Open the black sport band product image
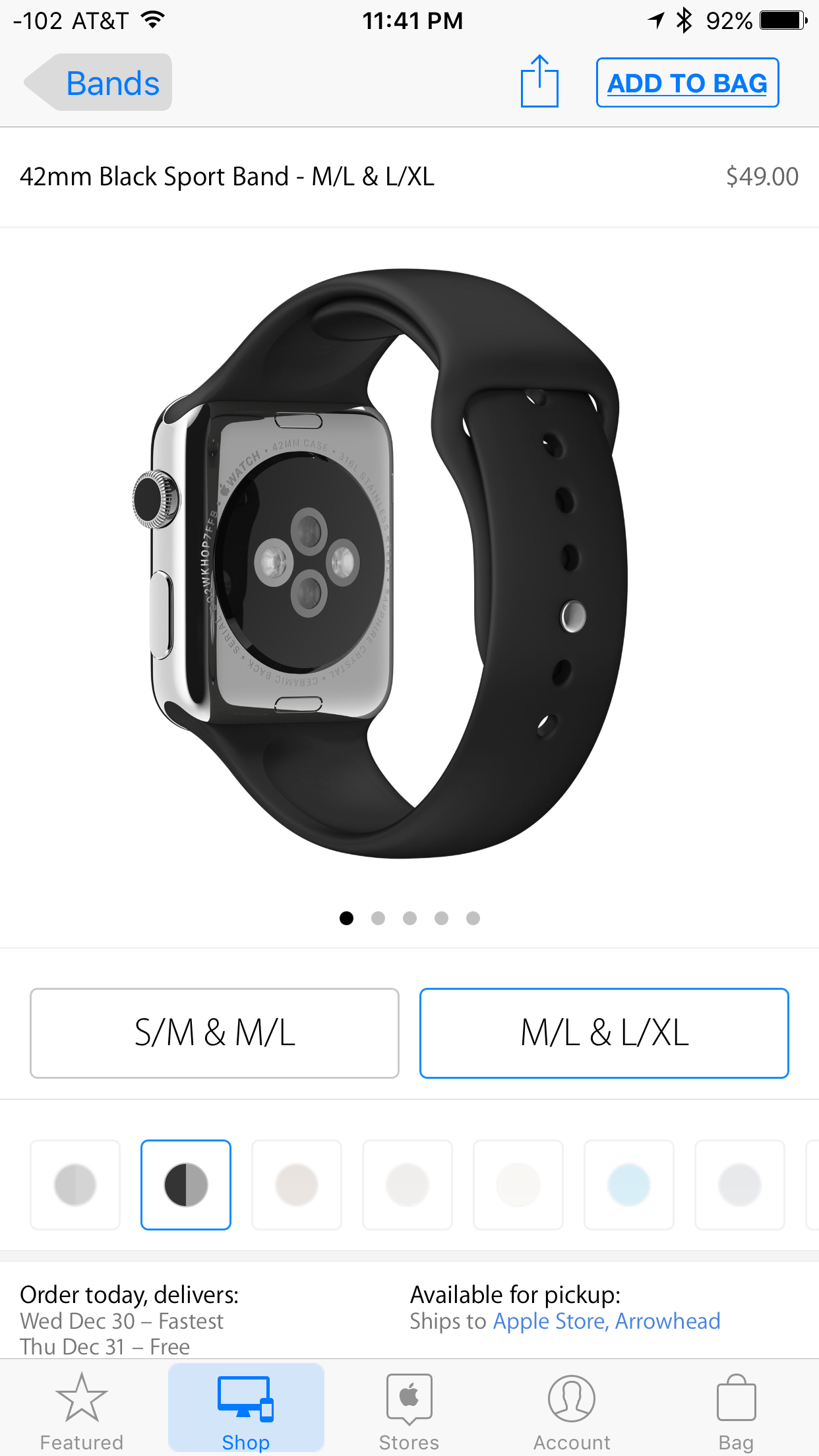819x1456 pixels. [x=380, y=563]
